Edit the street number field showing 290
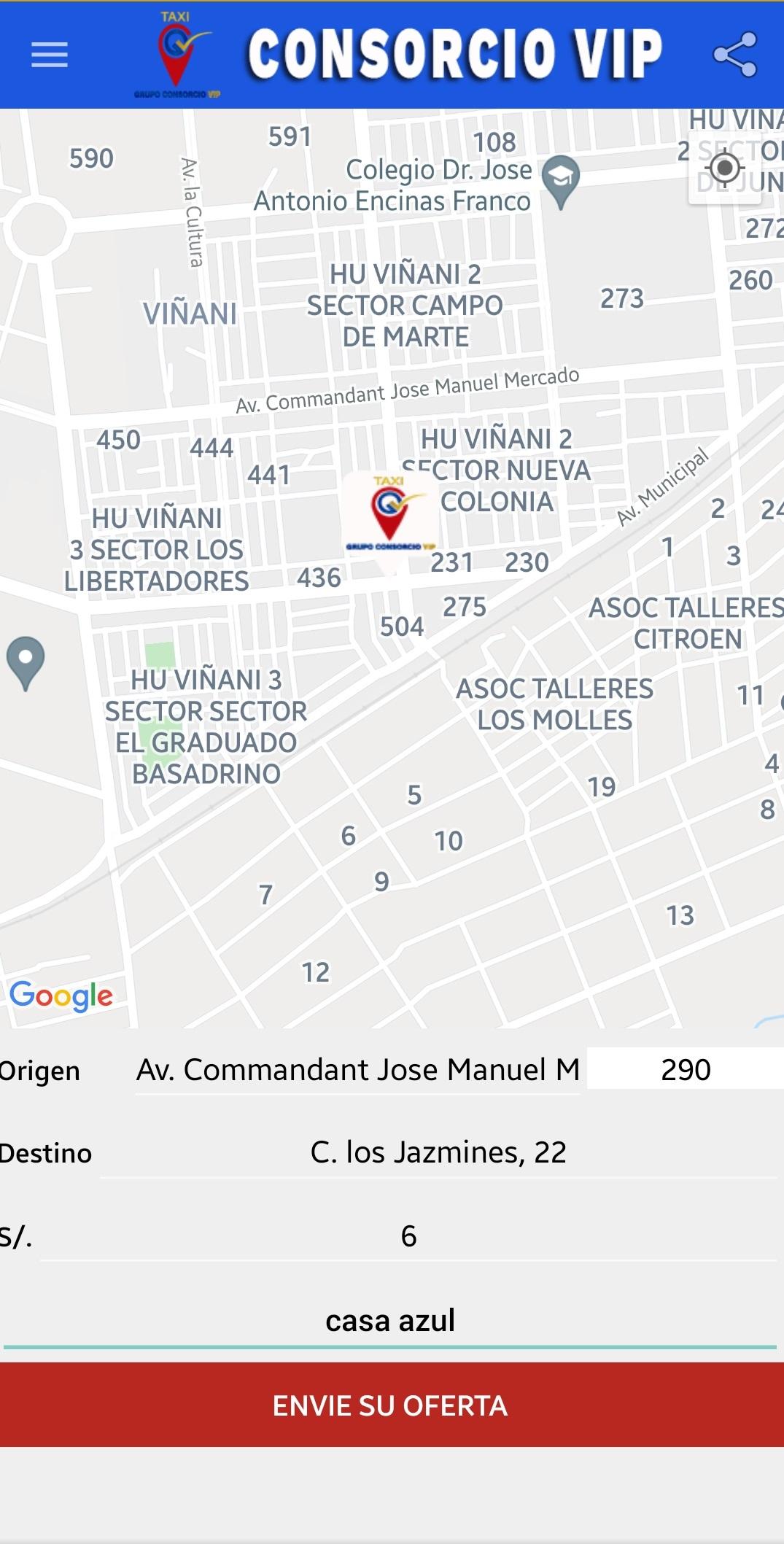The height and width of the screenshot is (1544, 784). [x=686, y=1069]
